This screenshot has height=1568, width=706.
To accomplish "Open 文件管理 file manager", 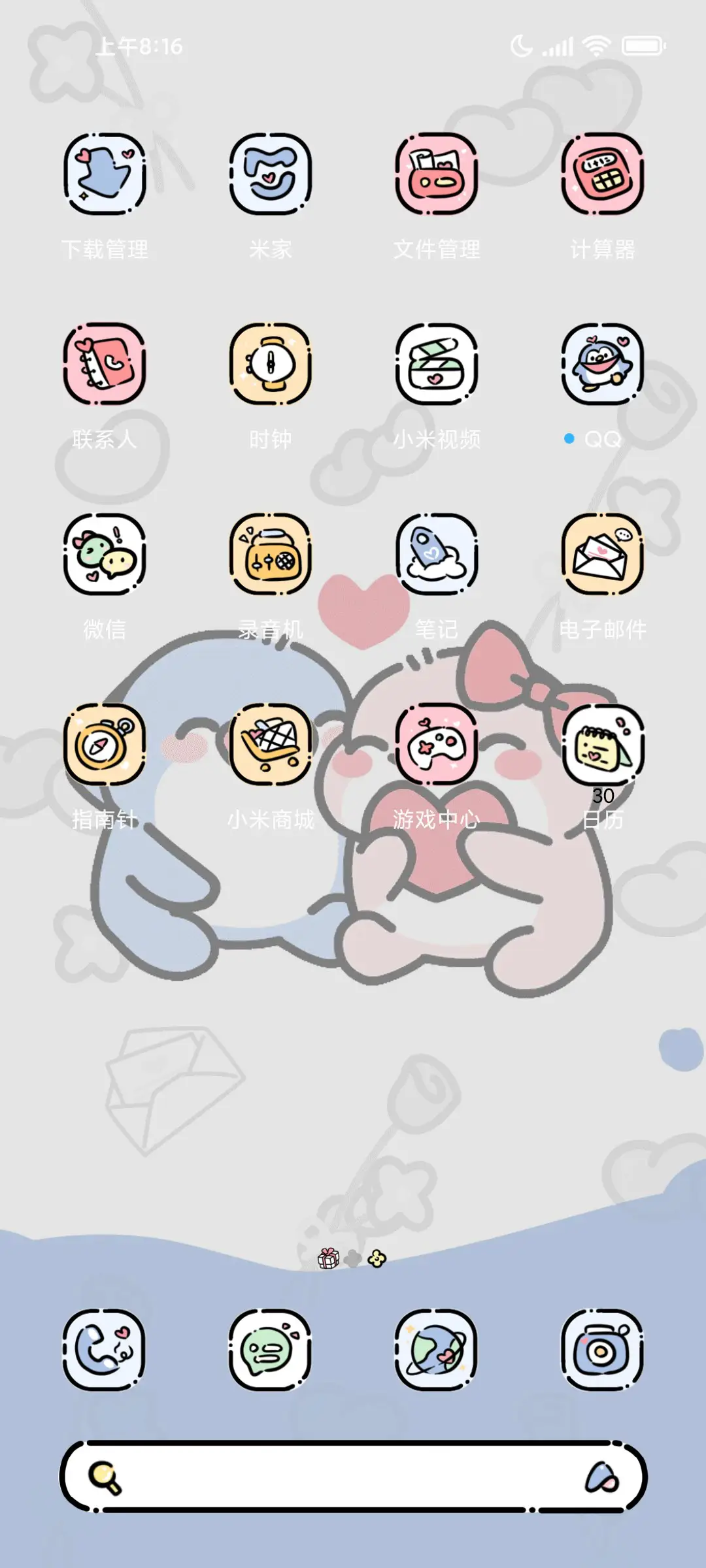I will pyautogui.click(x=436, y=174).
